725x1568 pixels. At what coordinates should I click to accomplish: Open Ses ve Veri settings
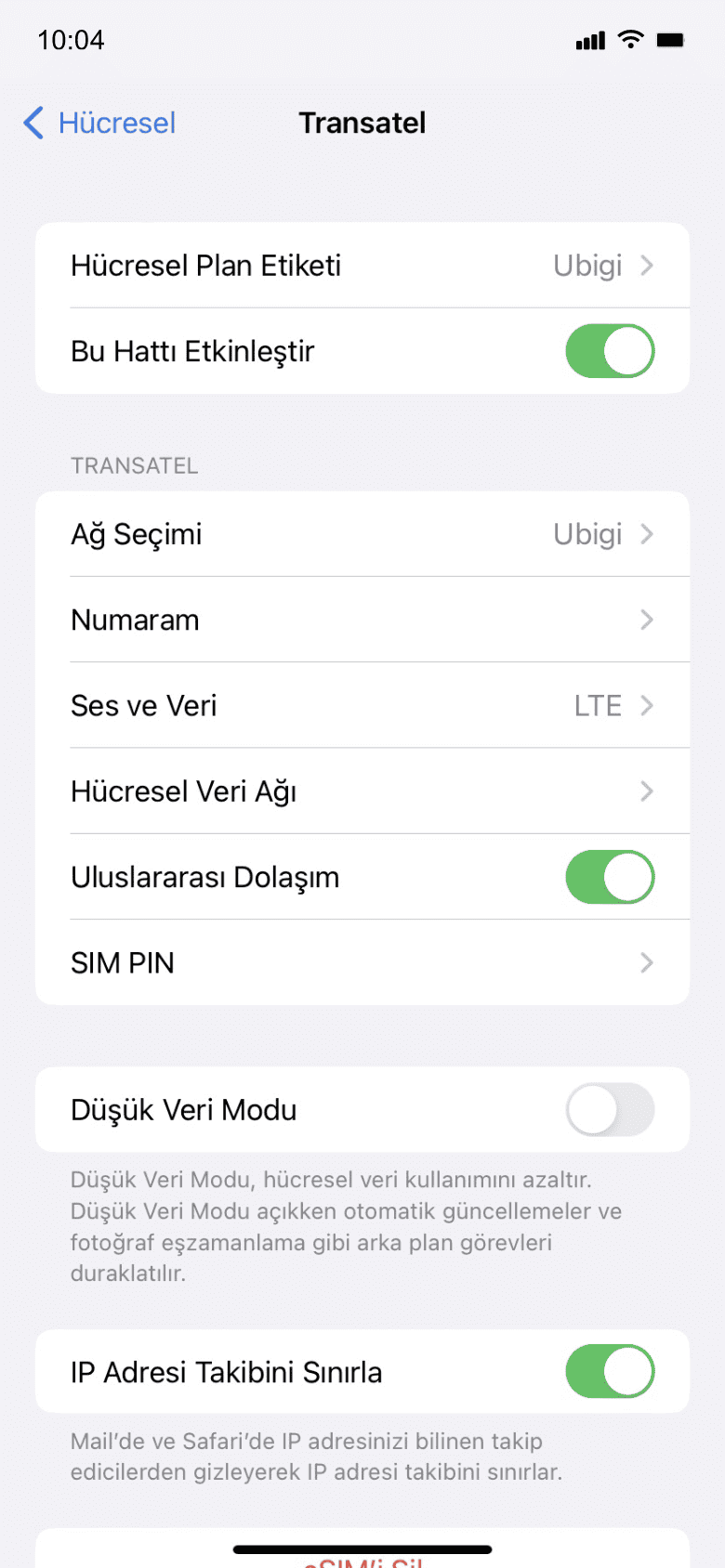pos(362,705)
